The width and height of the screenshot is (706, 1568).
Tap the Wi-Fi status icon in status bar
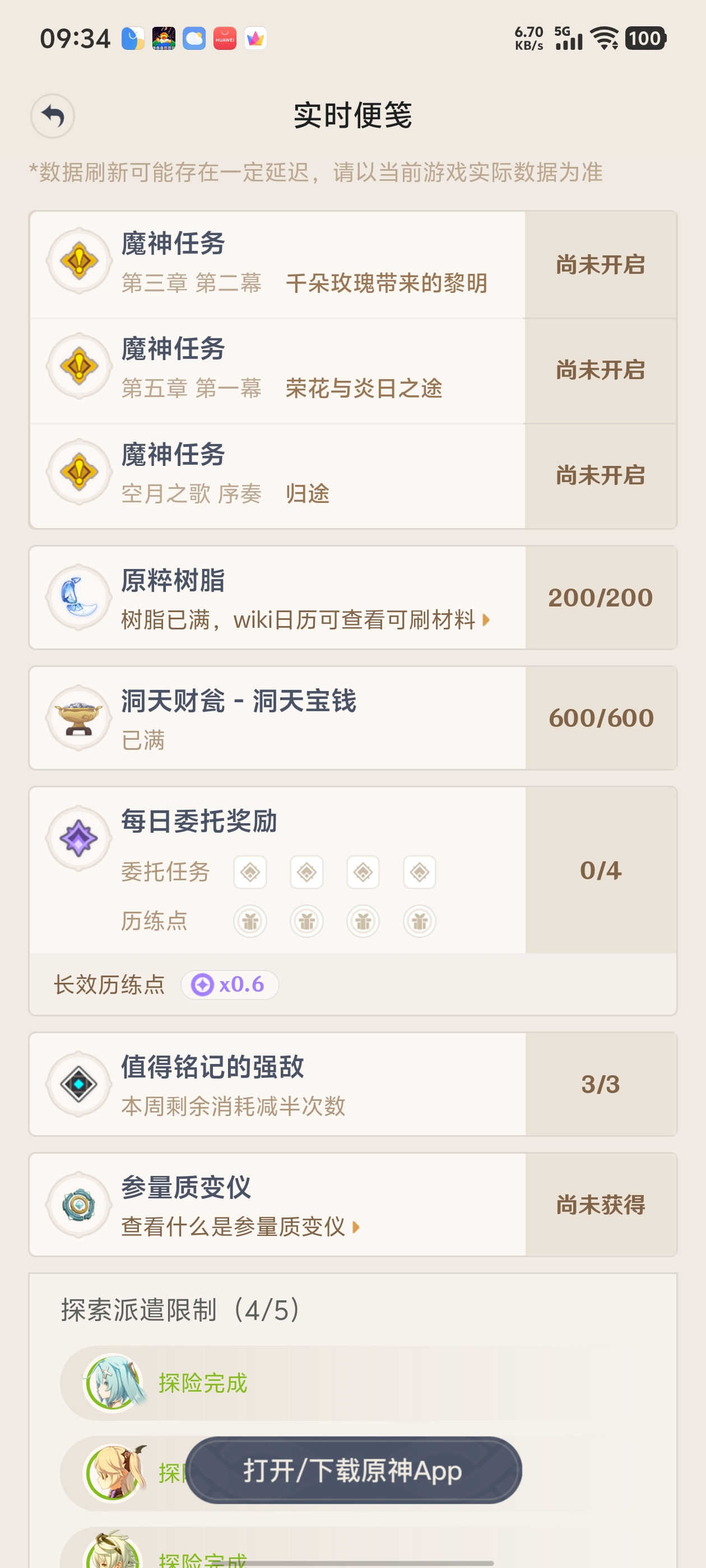pos(606,38)
